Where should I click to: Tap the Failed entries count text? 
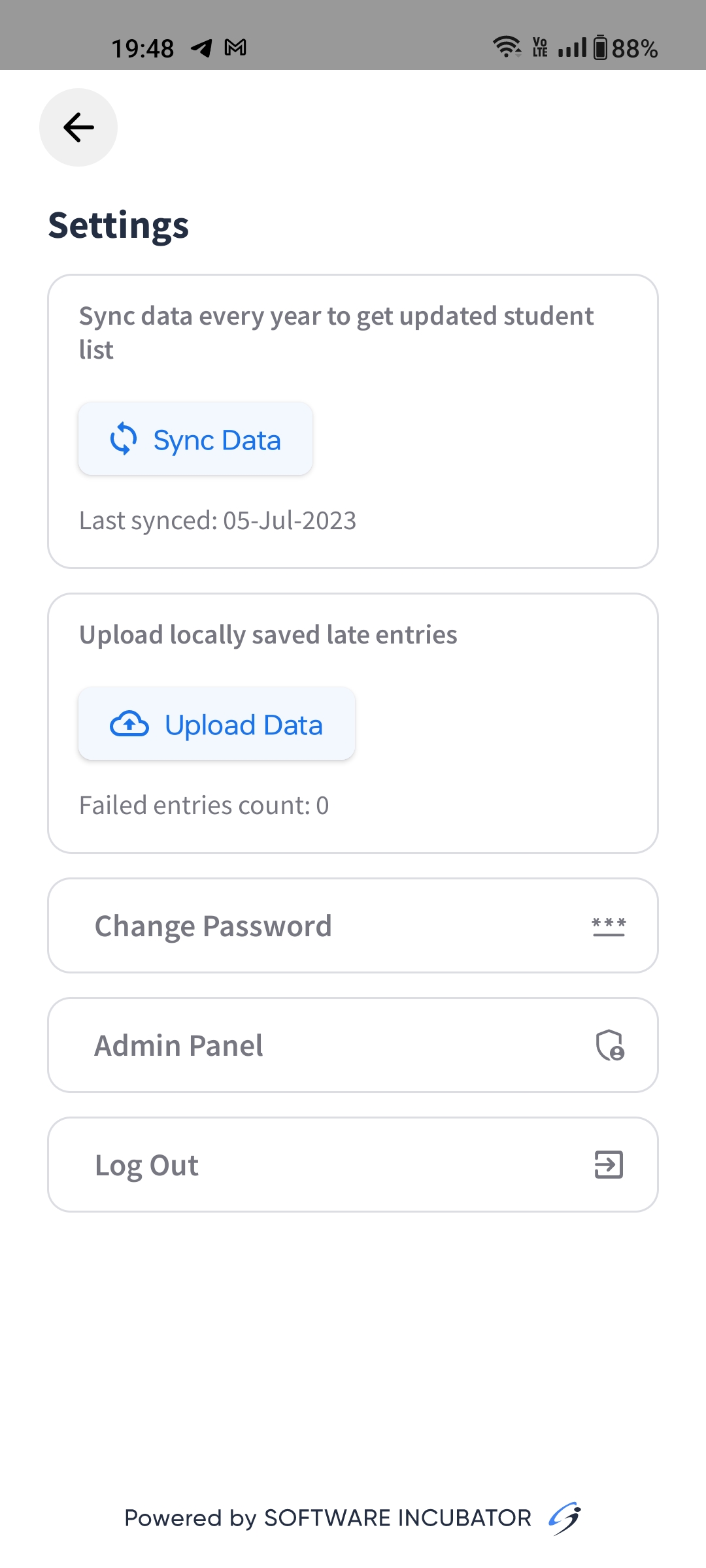(204, 804)
